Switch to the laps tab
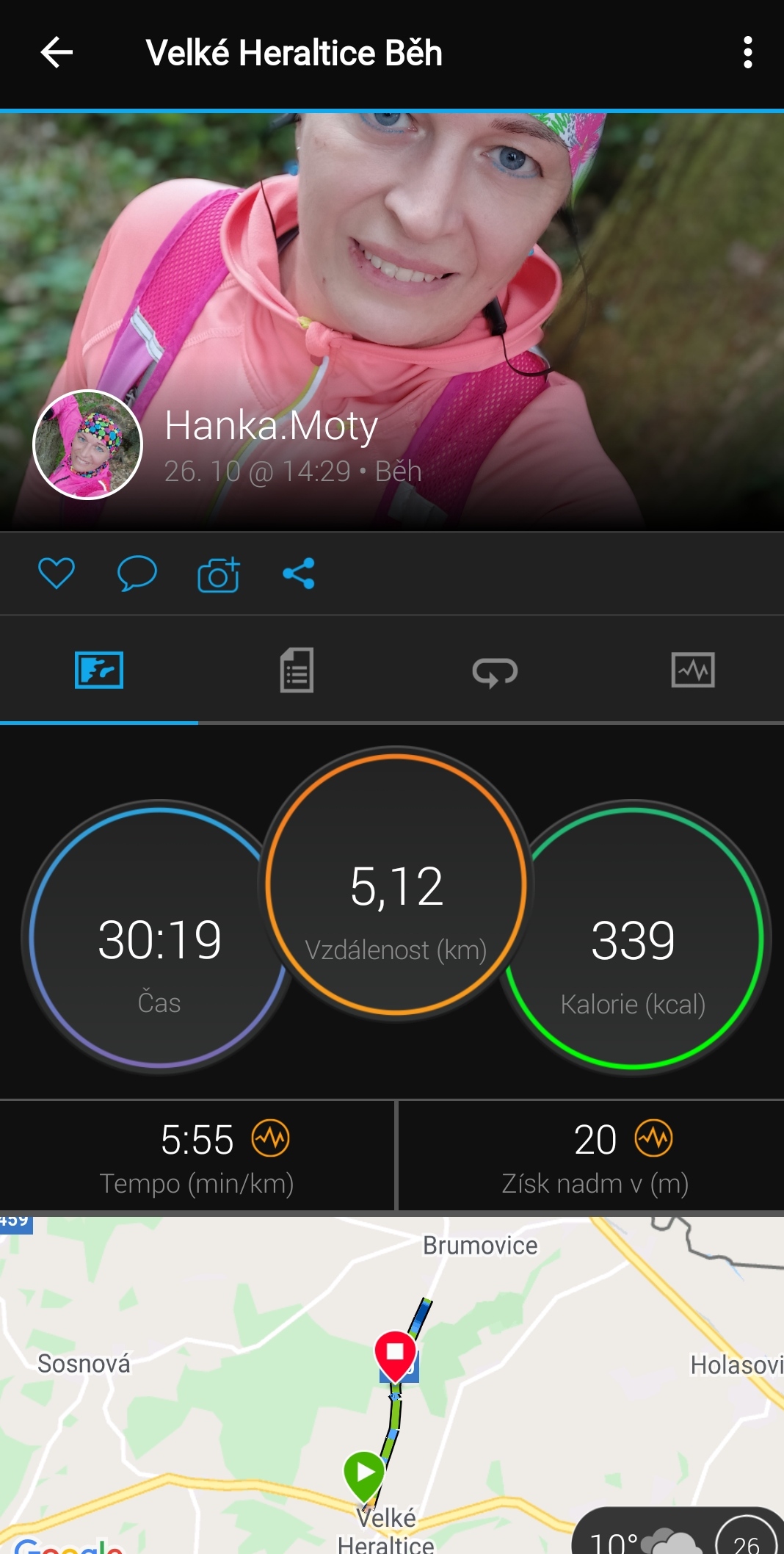 (x=495, y=671)
